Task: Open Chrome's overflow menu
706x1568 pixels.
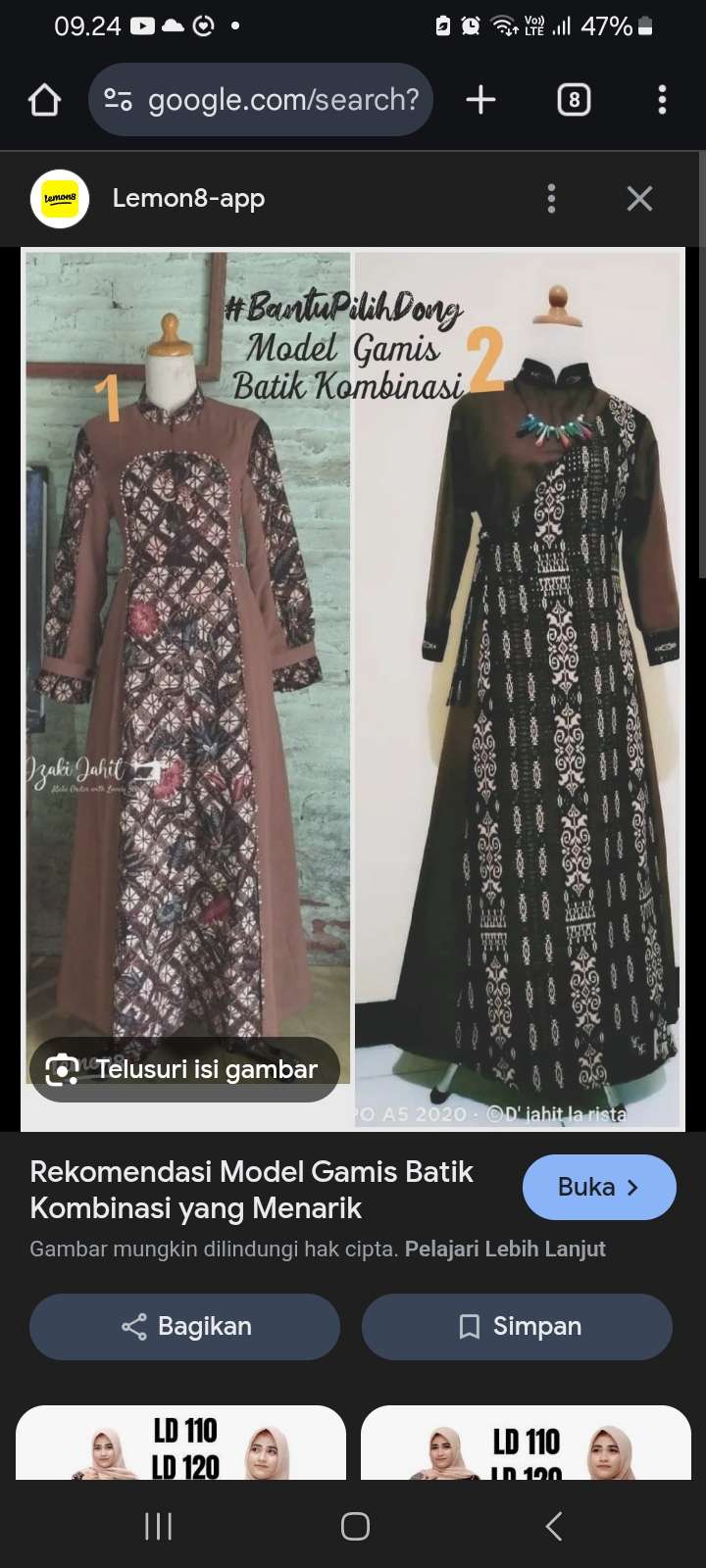Action: [662, 100]
